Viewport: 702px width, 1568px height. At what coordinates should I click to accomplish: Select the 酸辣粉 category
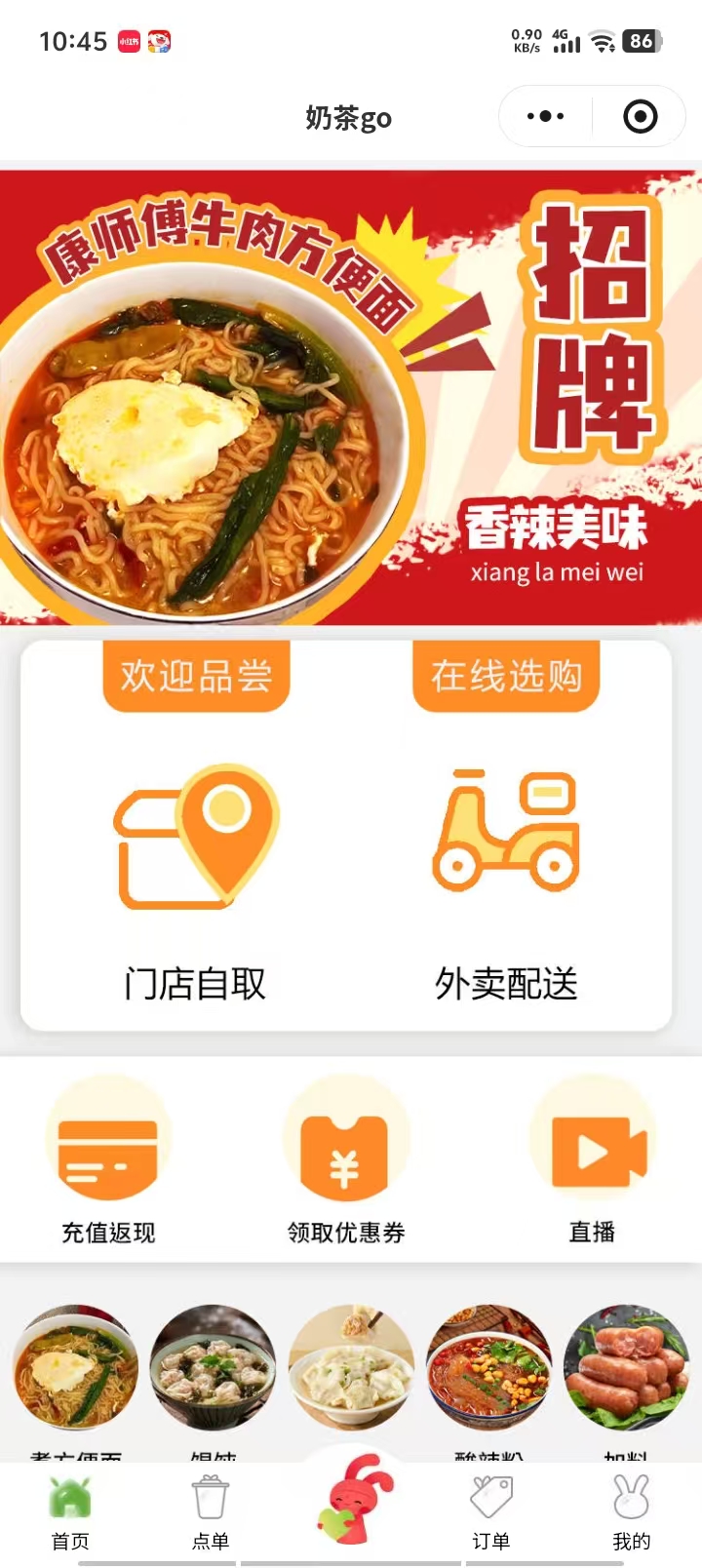pos(489,1370)
